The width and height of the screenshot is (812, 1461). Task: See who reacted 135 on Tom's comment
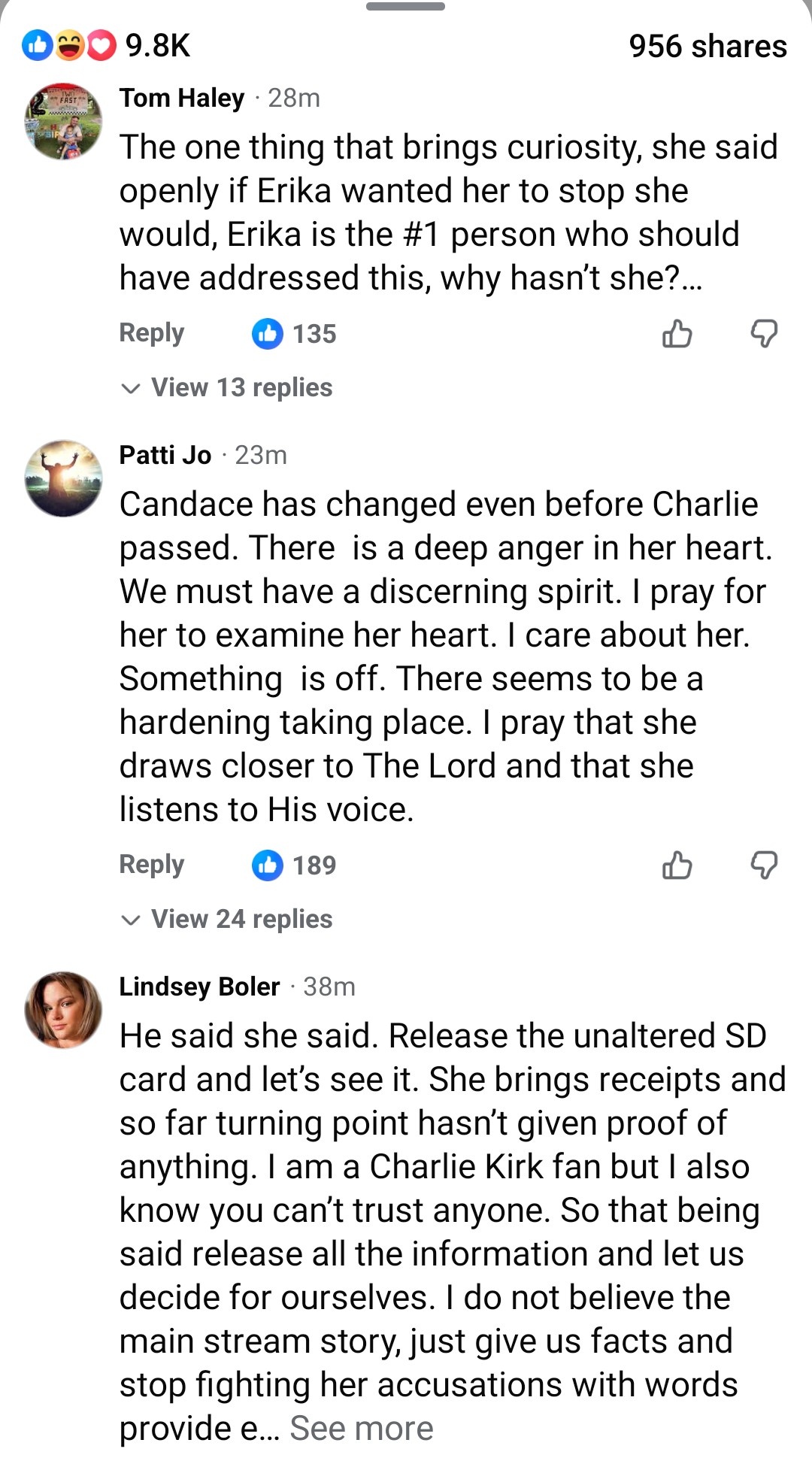[295, 333]
